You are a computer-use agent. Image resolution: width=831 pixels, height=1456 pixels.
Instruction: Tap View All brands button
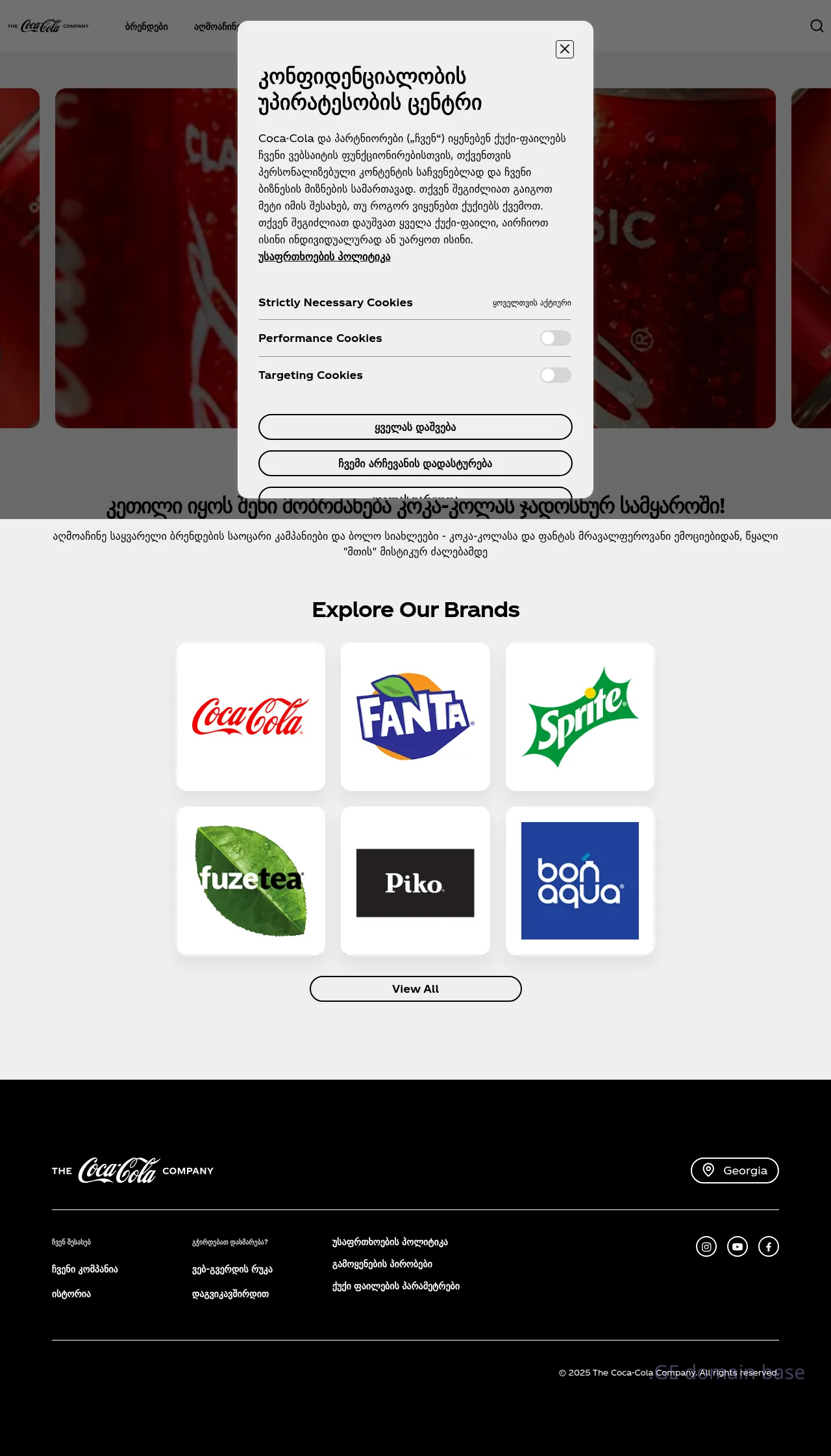tap(415, 989)
